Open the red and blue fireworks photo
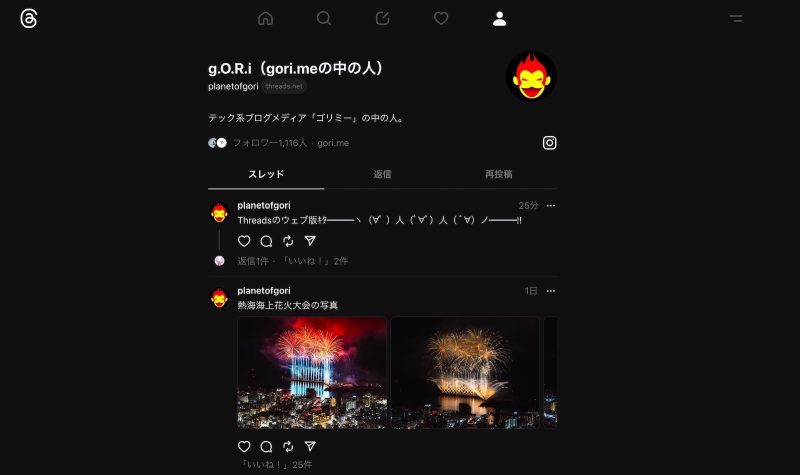800x475 pixels. tap(312, 372)
